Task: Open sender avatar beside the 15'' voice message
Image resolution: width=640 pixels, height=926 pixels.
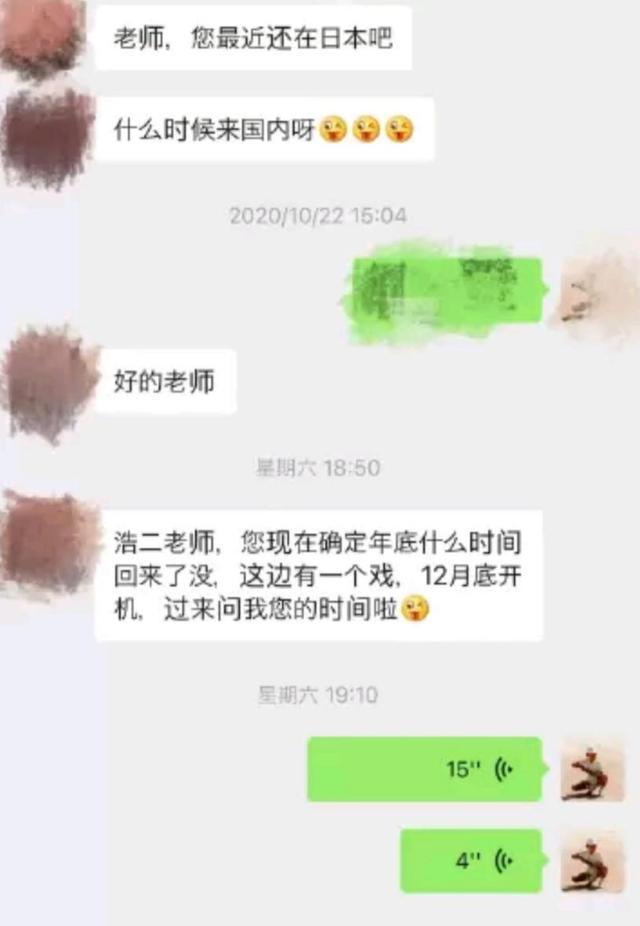Action: (592, 770)
